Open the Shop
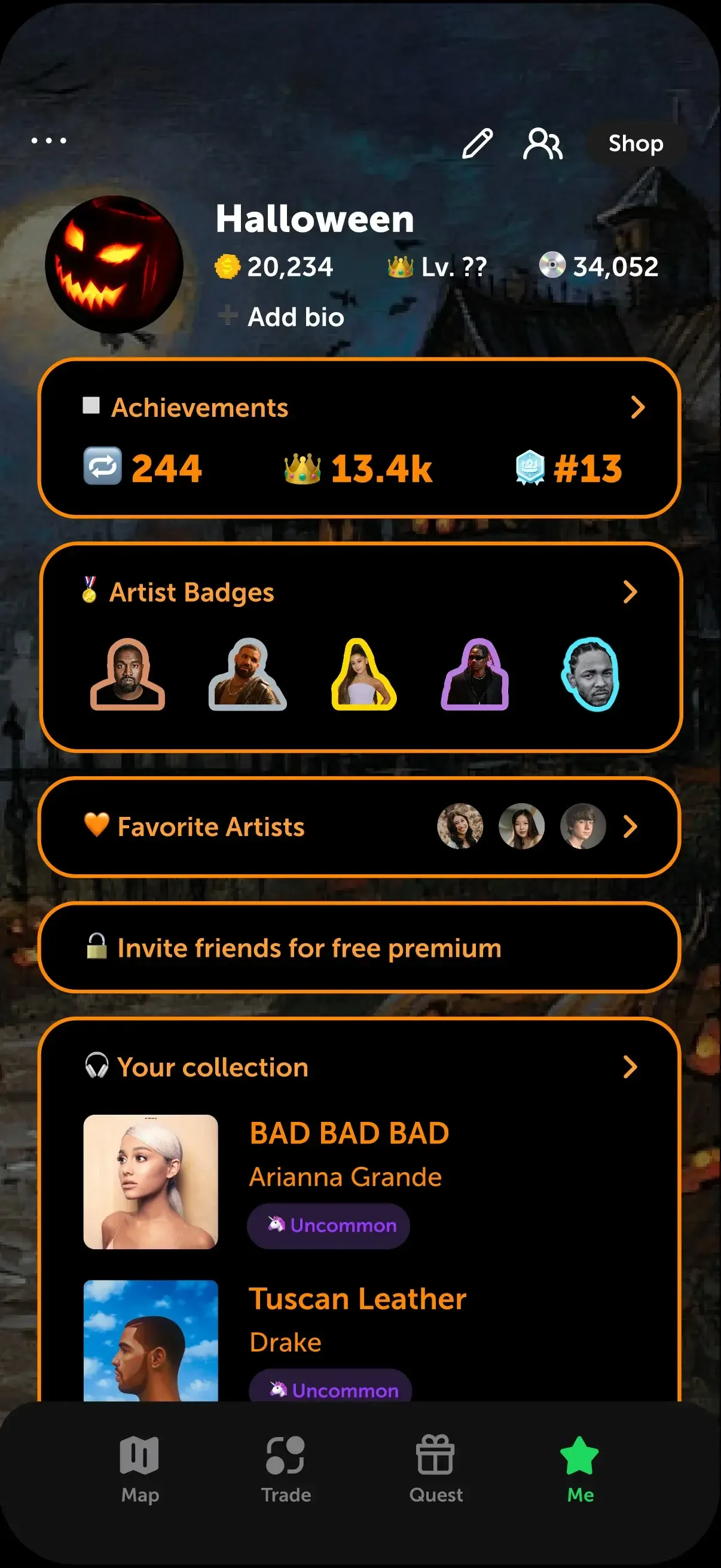721x1568 pixels. click(636, 144)
